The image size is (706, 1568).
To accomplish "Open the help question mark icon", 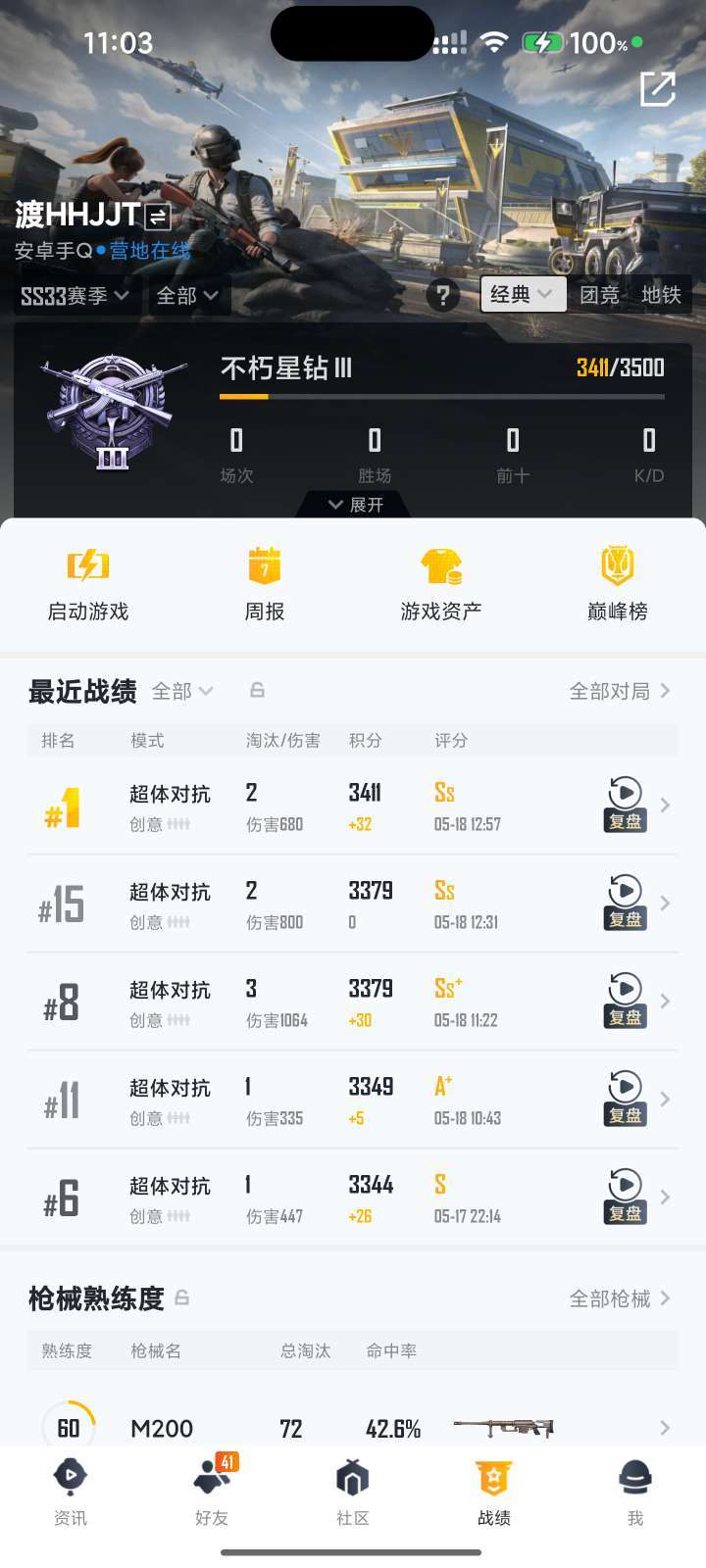I will (x=443, y=295).
